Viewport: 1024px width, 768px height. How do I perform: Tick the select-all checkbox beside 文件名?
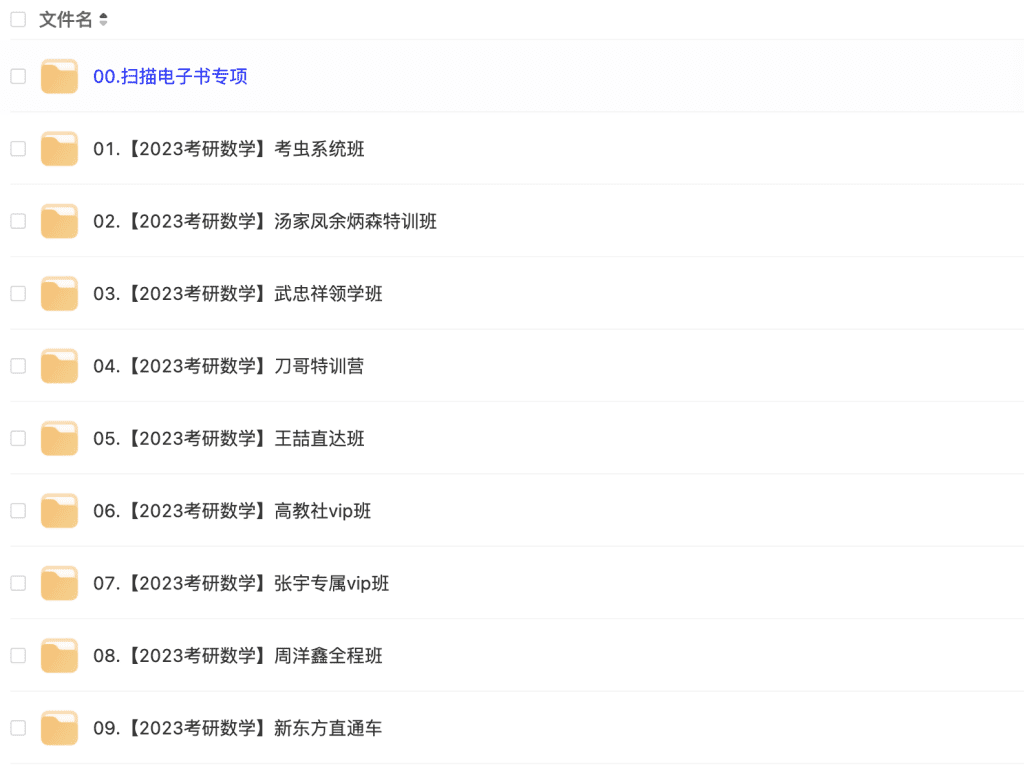click(18, 19)
